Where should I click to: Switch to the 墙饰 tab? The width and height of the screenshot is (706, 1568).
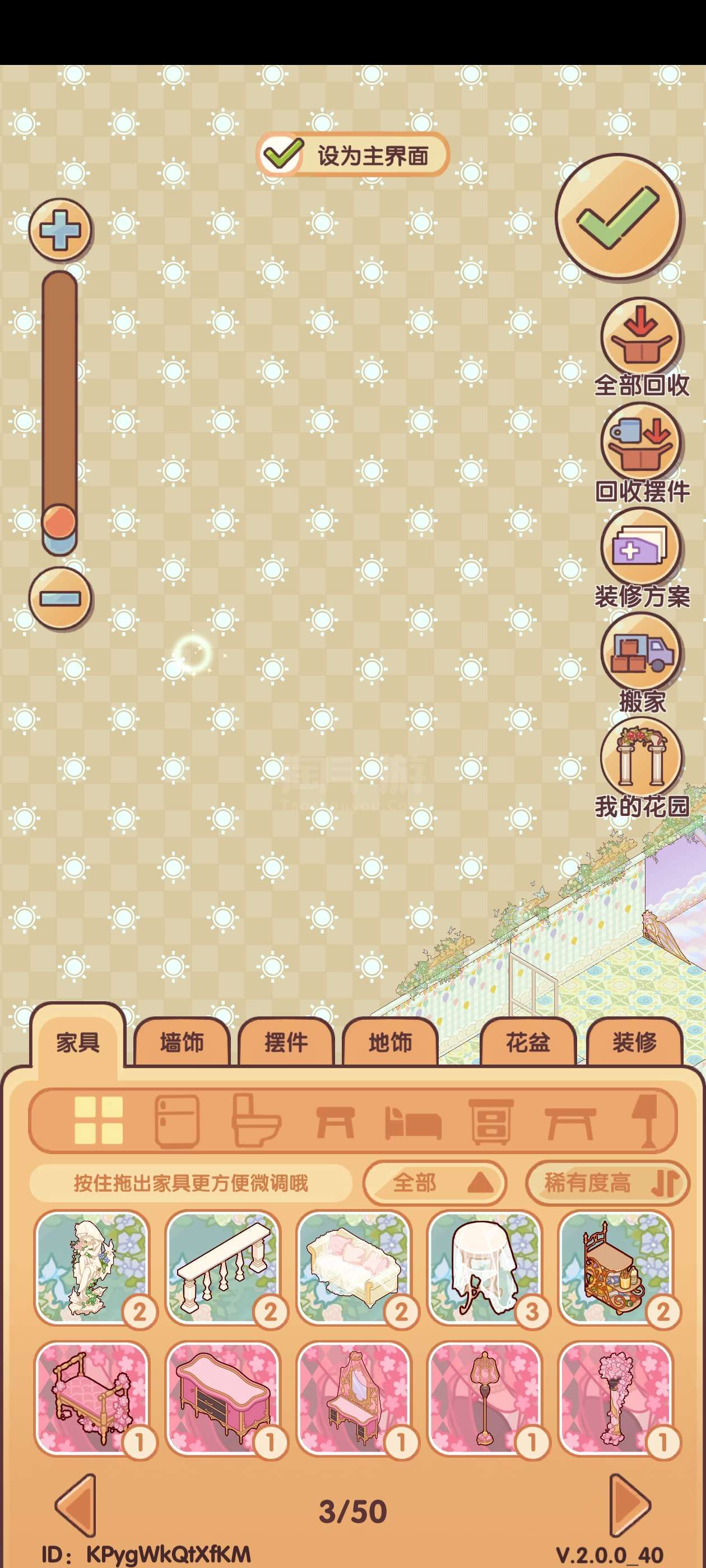coord(182,1043)
